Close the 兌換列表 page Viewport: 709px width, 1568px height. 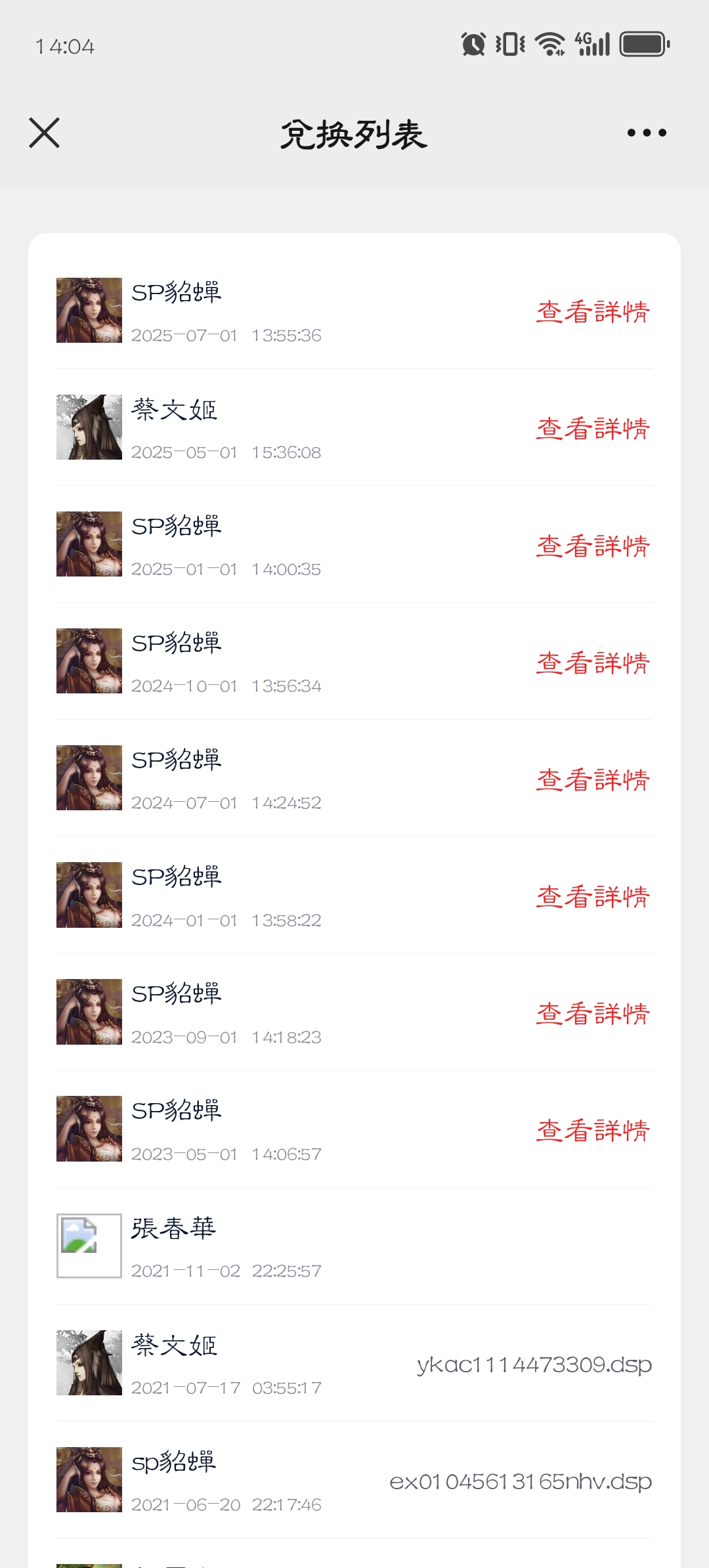click(45, 133)
